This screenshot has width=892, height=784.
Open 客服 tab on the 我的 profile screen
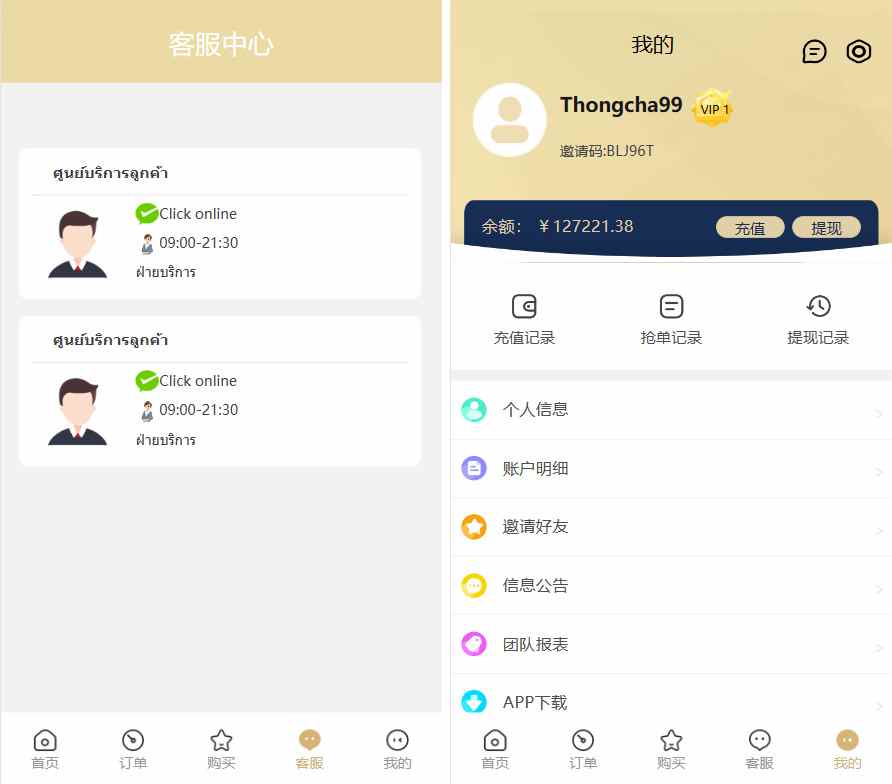pos(759,749)
